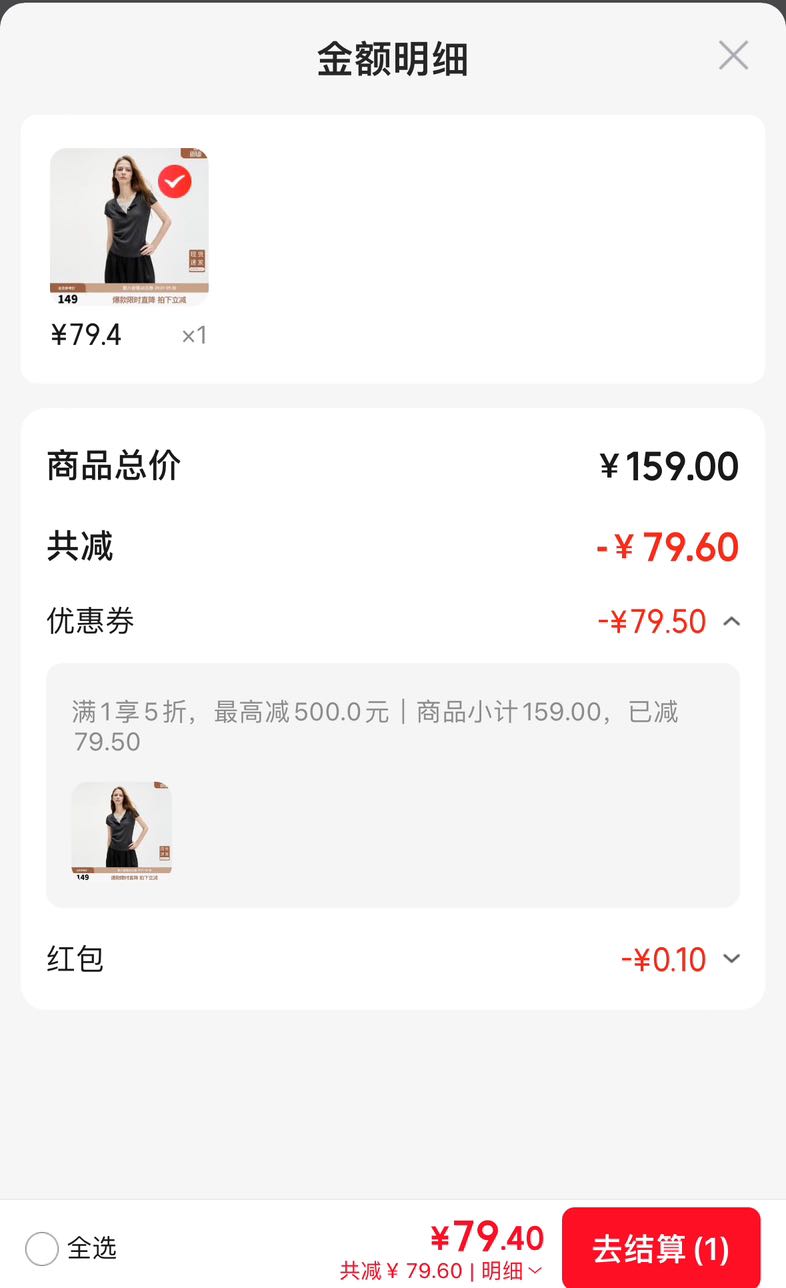Open the ¥79.4 product thumbnail at top
786x1288 pixels.
129,227
